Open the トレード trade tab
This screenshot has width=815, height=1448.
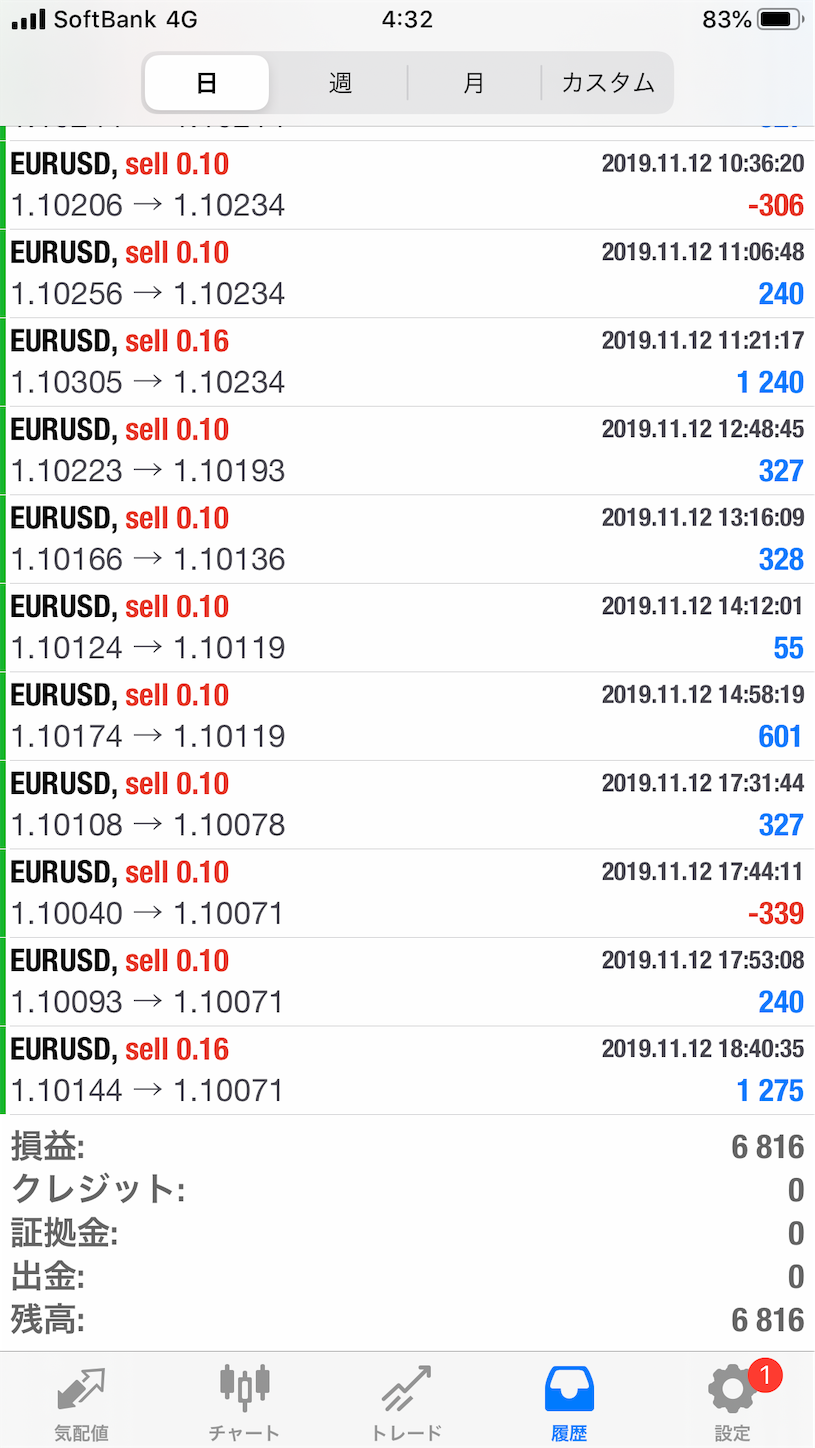coord(406,1402)
